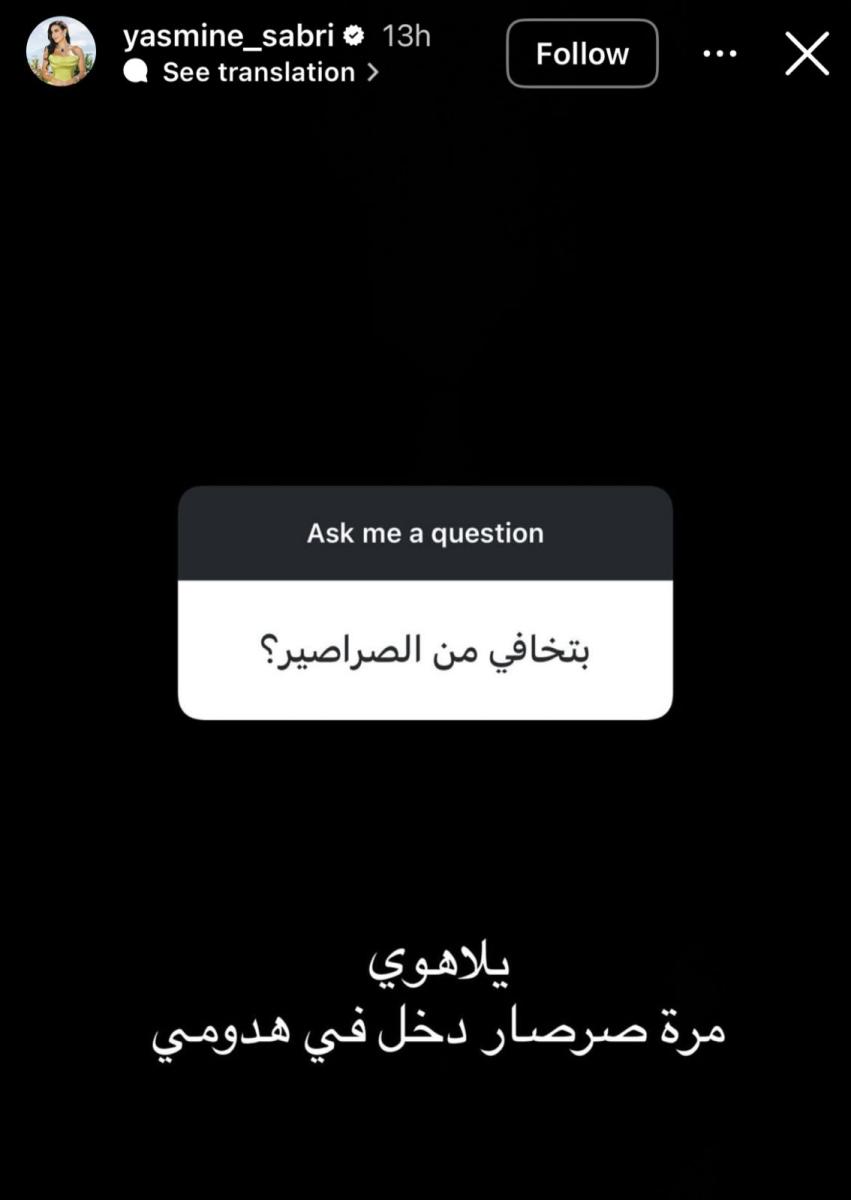
Task: Tap the yasmine_sabri username
Action: [x=228, y=37]
